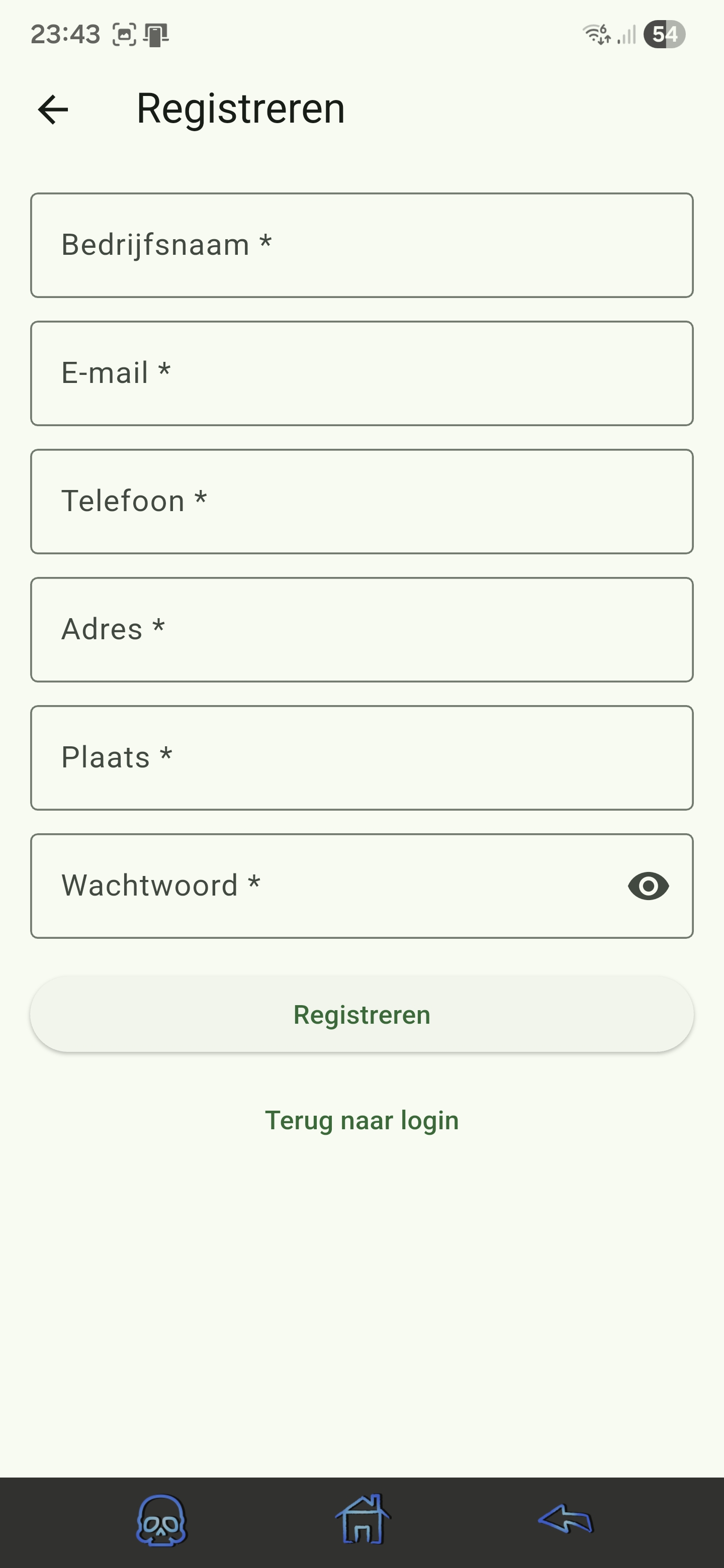The image size is (724, 1568).
Task: Click the E-mail input field
Action: coord(361,372)
